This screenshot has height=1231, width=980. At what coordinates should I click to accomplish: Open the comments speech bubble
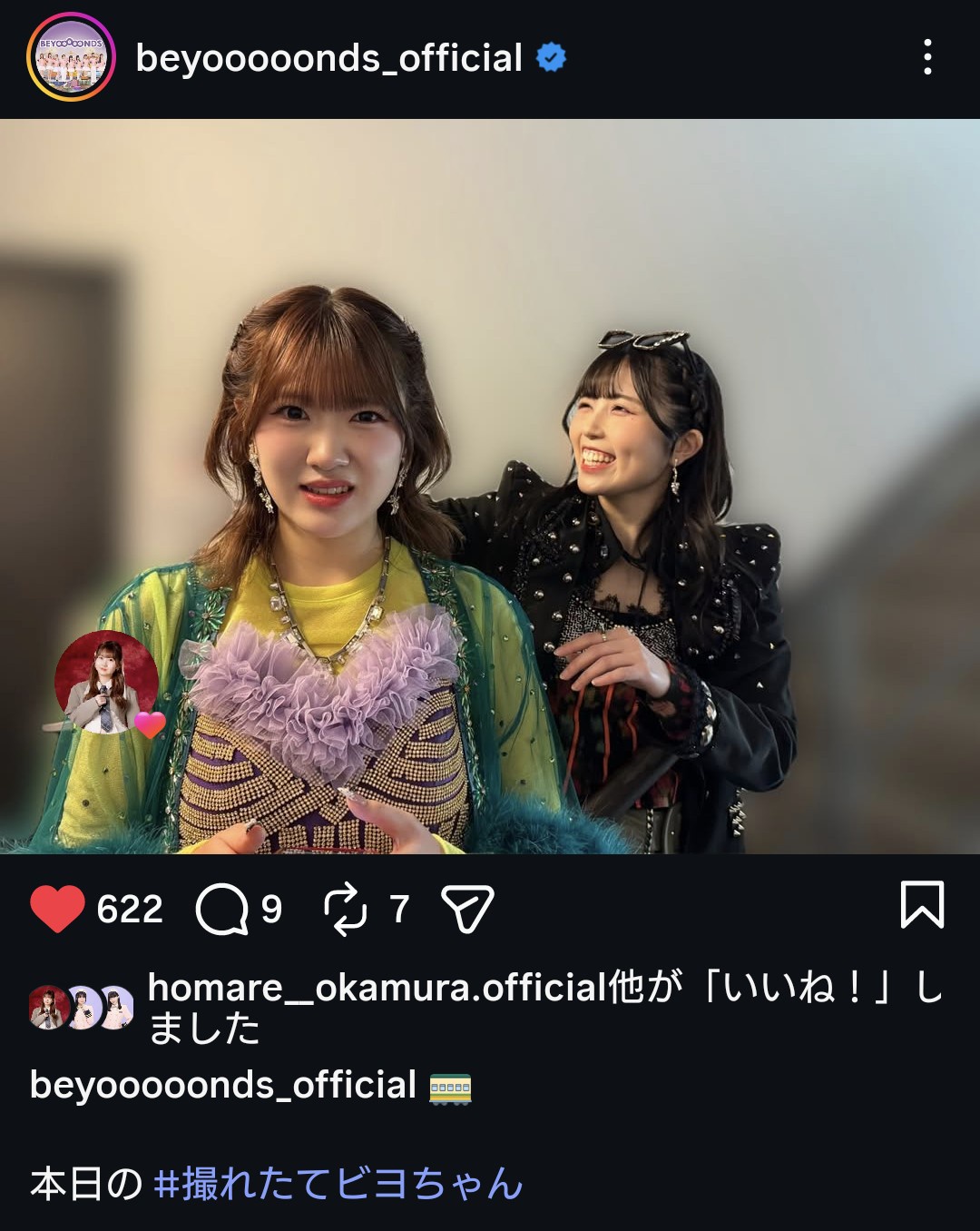[222, 909]
